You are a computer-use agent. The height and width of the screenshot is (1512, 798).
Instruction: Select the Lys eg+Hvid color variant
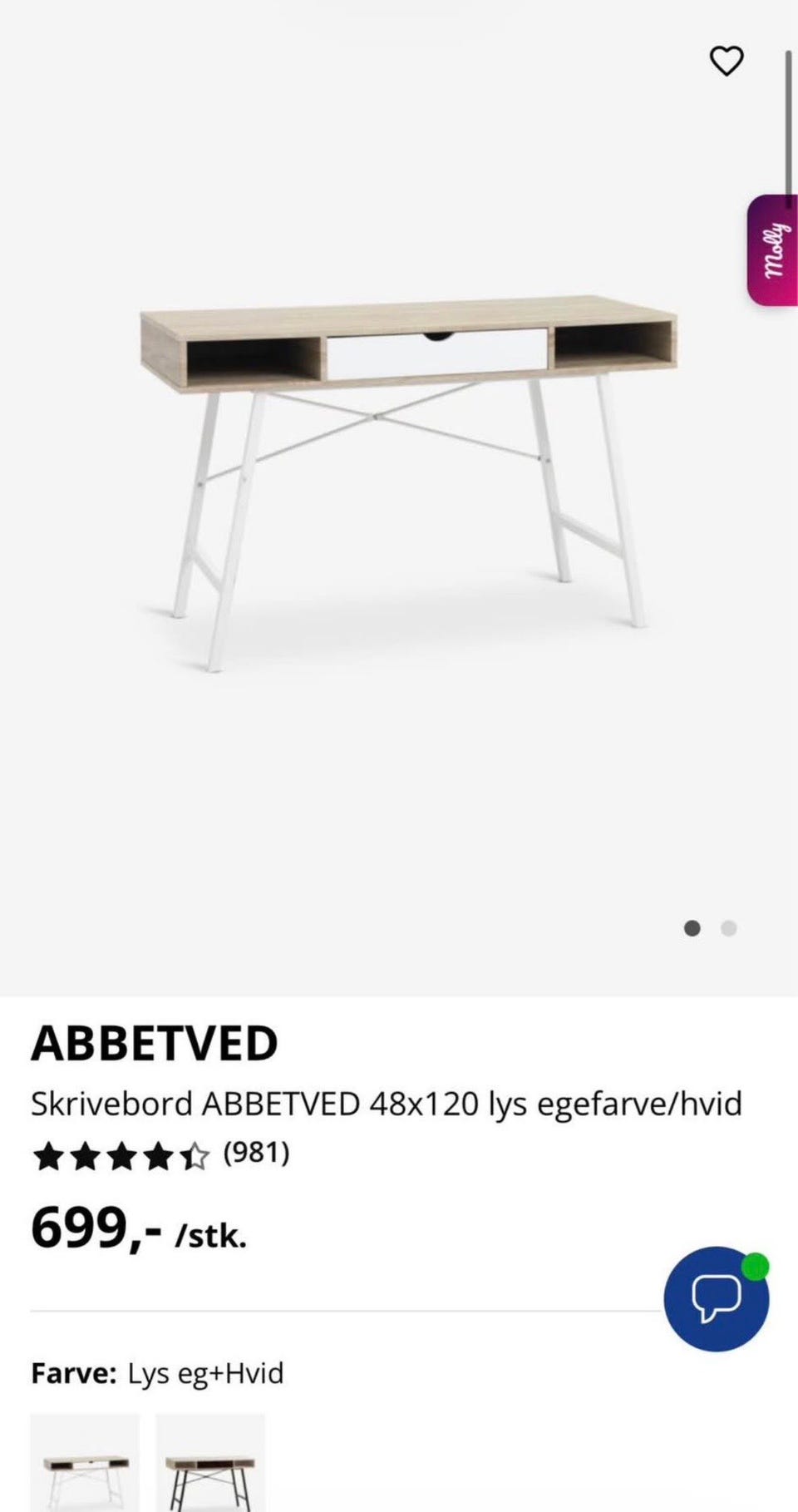(x=85, y=1465)
